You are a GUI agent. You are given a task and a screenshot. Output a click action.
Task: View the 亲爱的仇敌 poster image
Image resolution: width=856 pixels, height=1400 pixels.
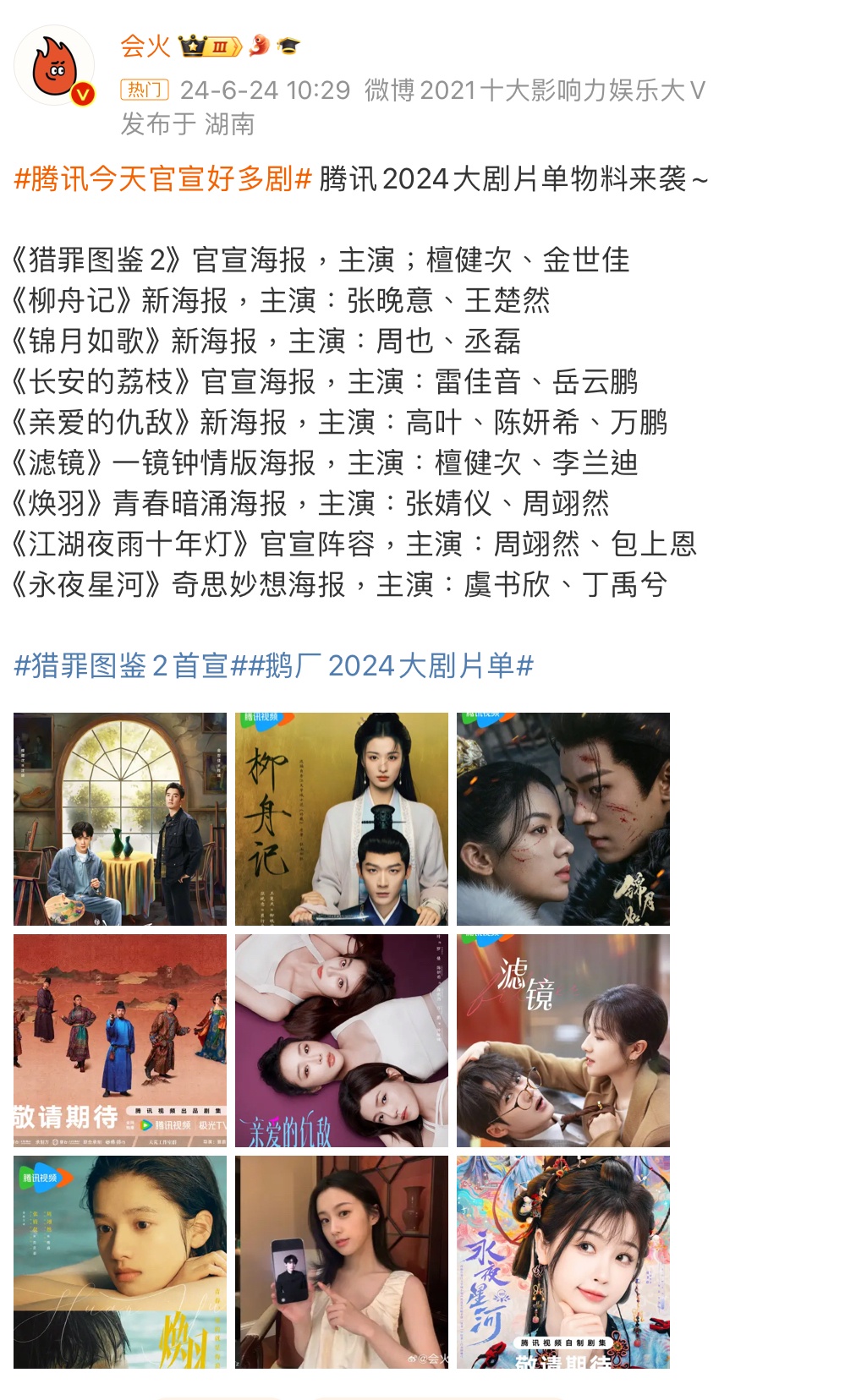(342, 1040)
